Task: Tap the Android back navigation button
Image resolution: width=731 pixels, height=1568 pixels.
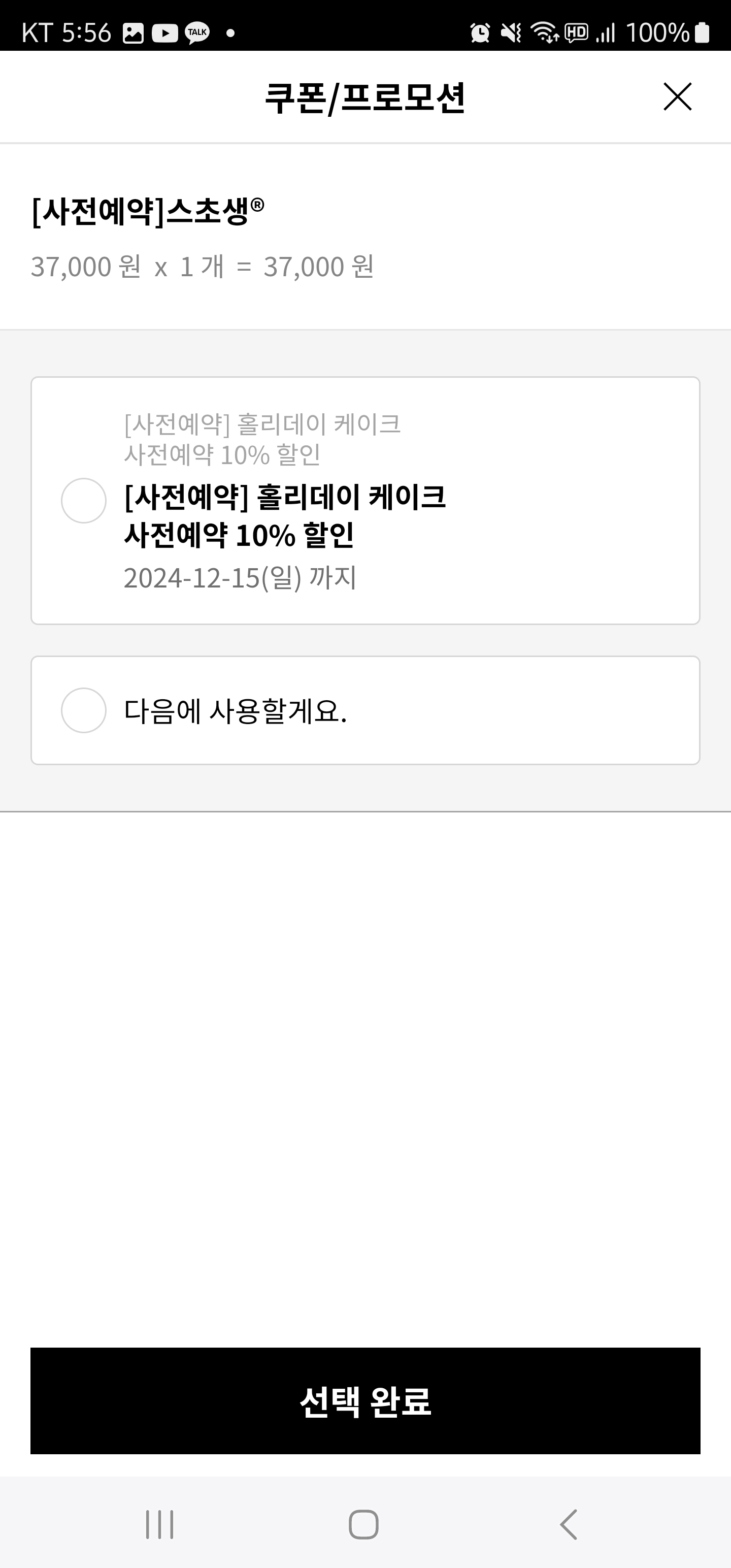Action: [x=567, y=1524]
